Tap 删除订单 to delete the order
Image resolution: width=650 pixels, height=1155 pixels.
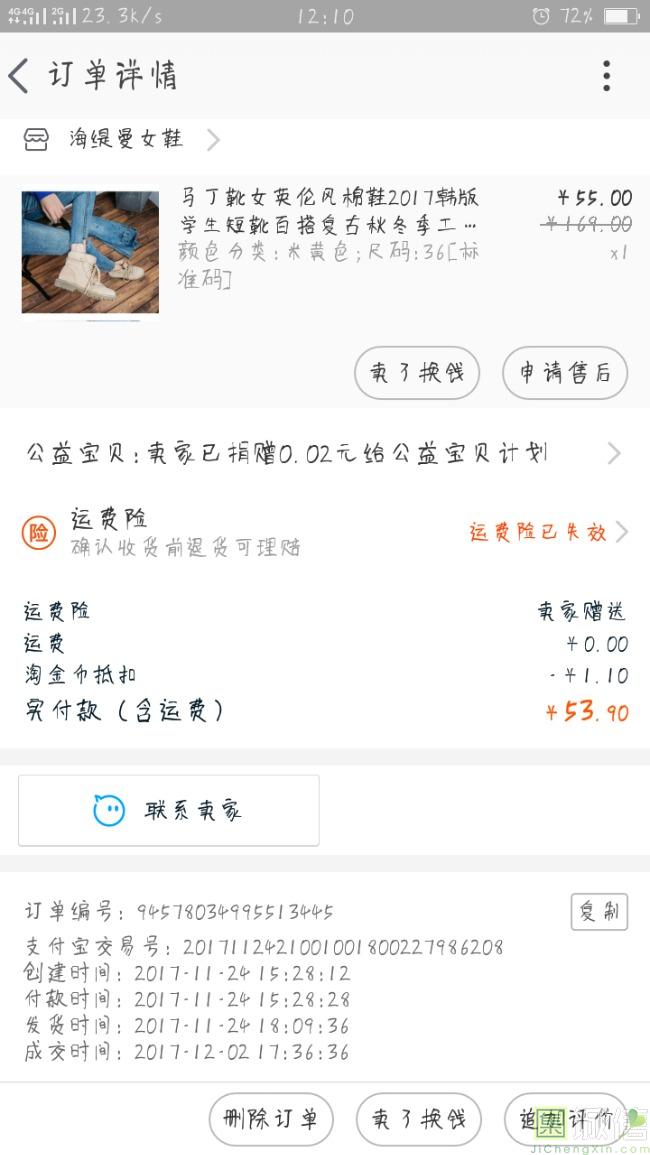pyautogui.click(x=270, y=1119)
